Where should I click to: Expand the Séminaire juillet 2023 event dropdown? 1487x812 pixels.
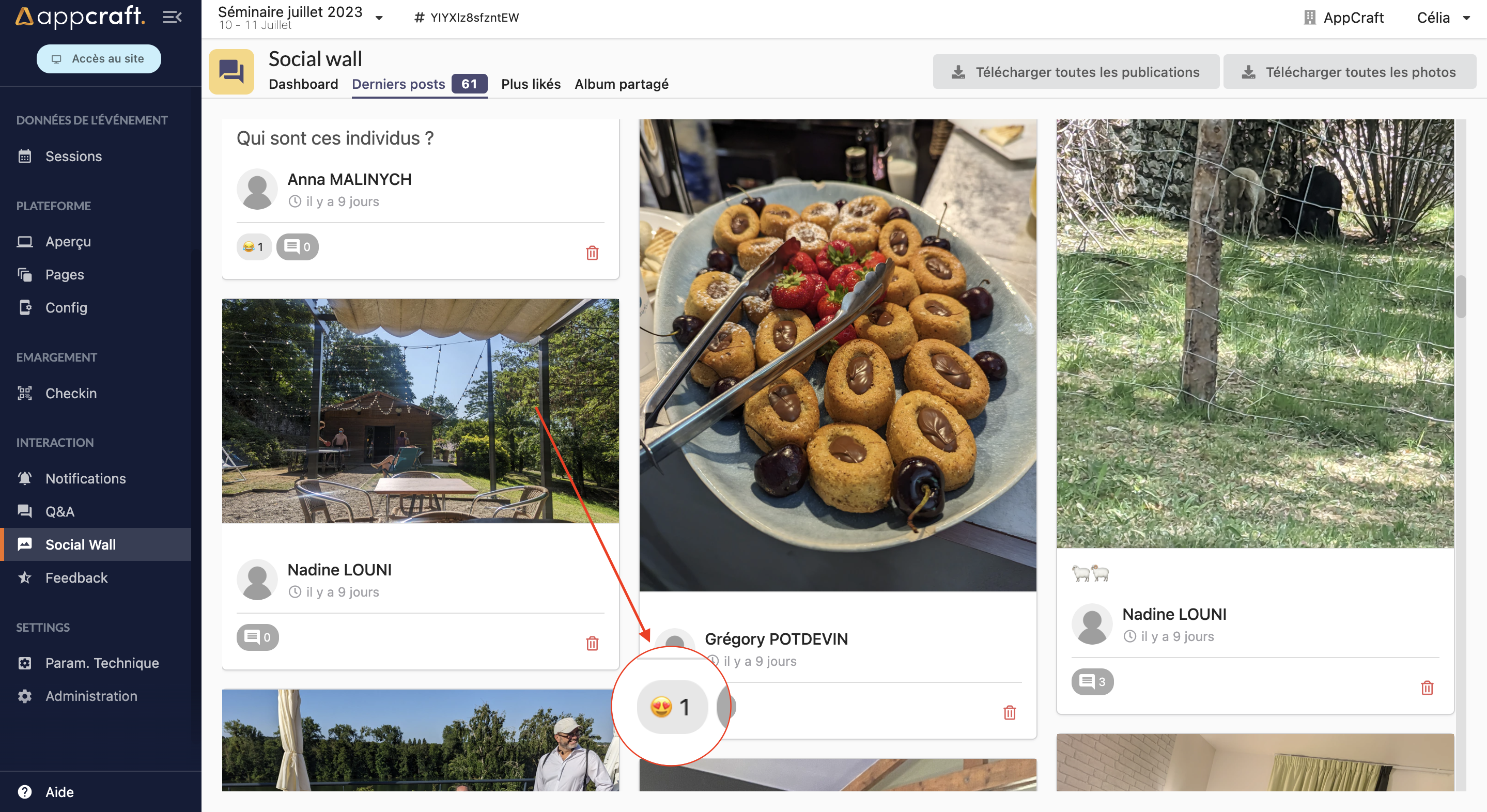(x=379, y=18)
